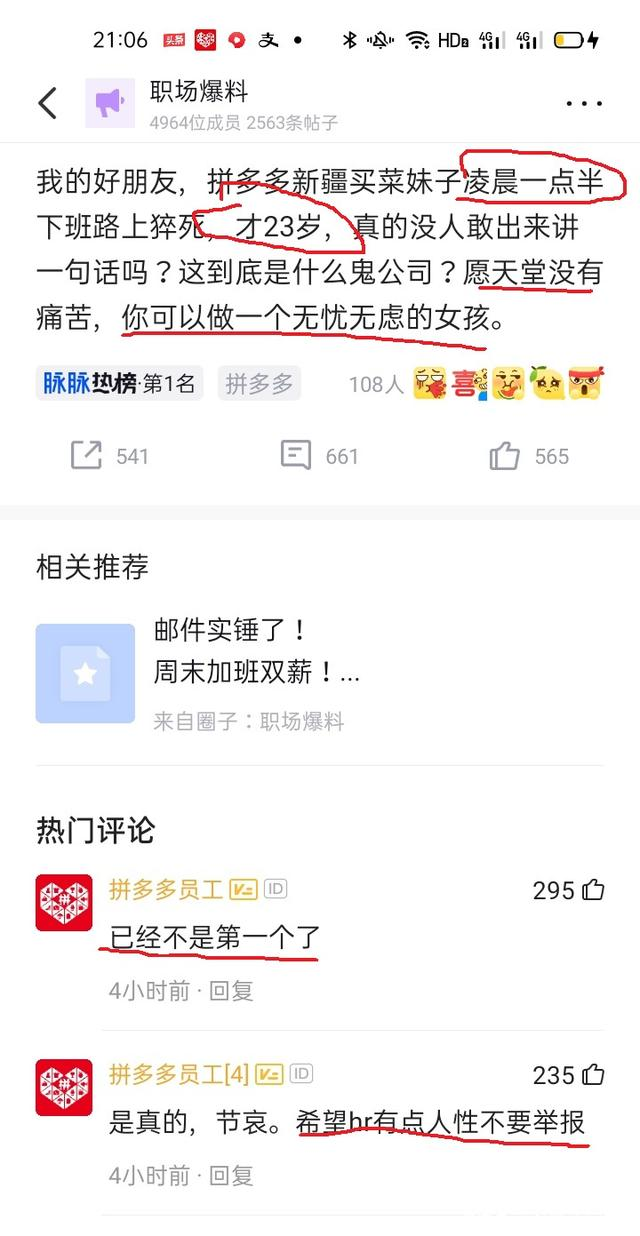Tap the 脉脉热榜 第1名 tag
The width and height of the screenshot is (640, 1236).
[119, 383]
